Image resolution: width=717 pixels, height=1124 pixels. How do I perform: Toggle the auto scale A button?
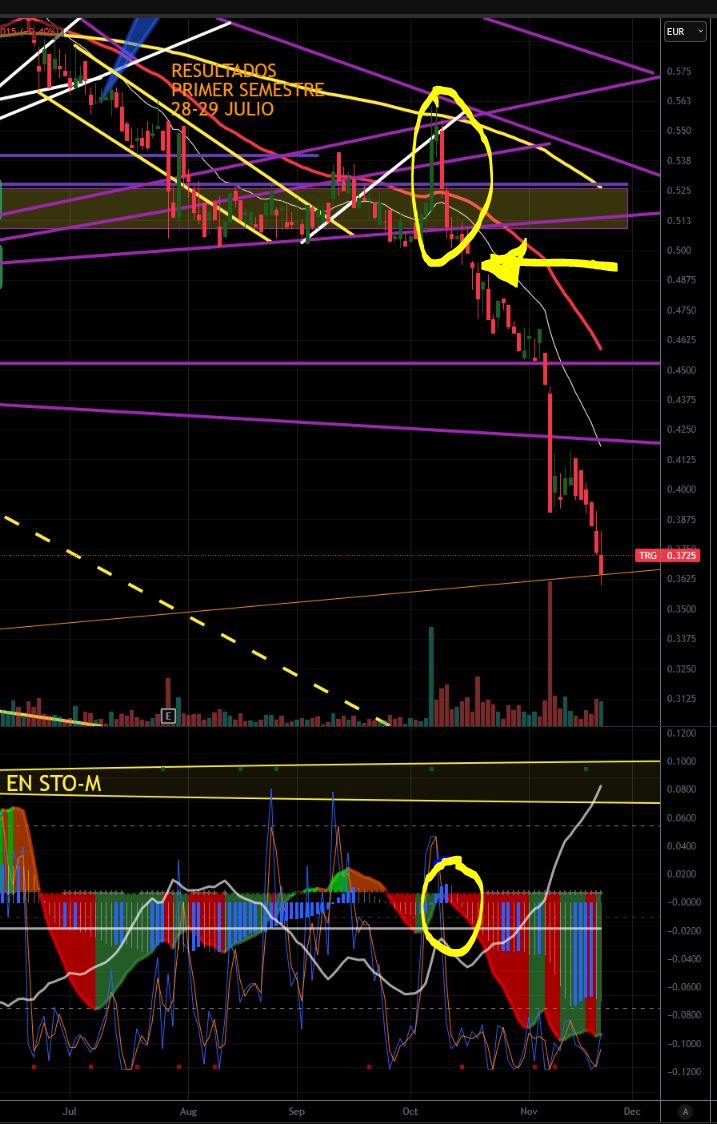tap(685, 1111)
